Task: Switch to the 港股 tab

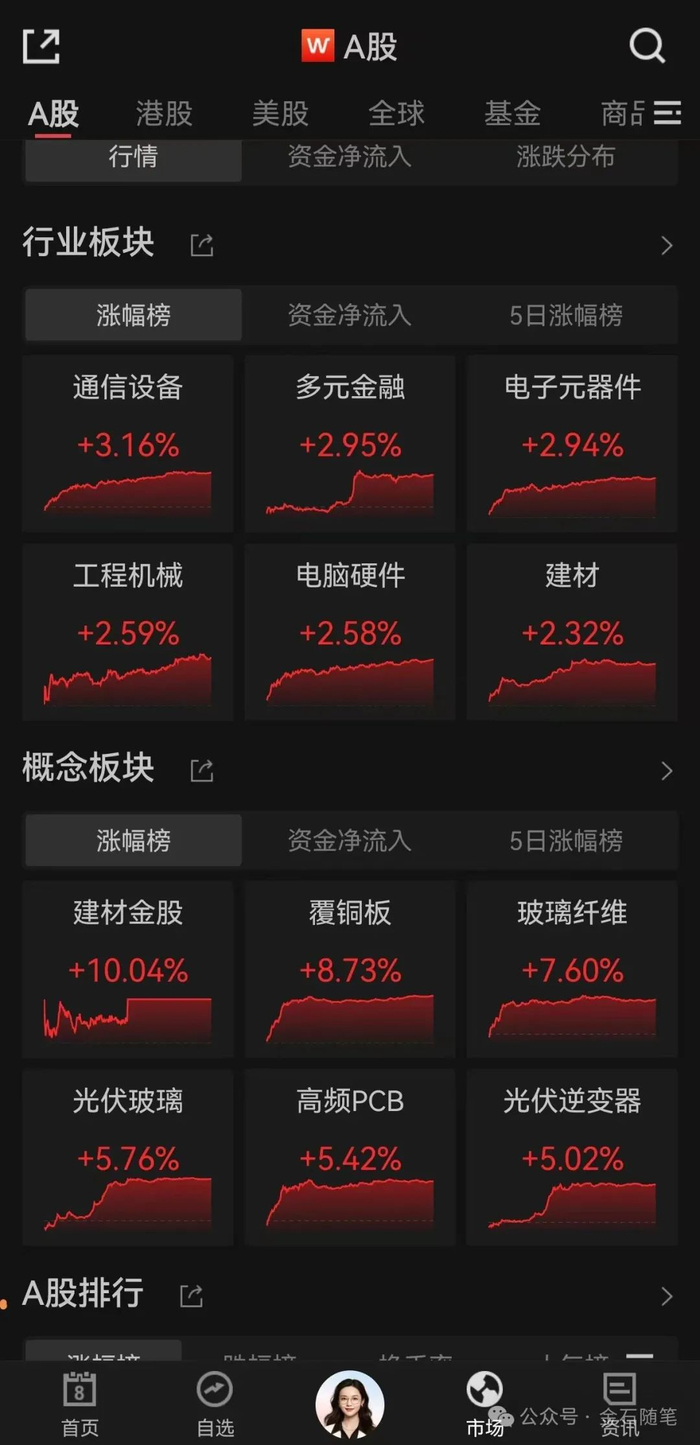Action: coord(164,114)
